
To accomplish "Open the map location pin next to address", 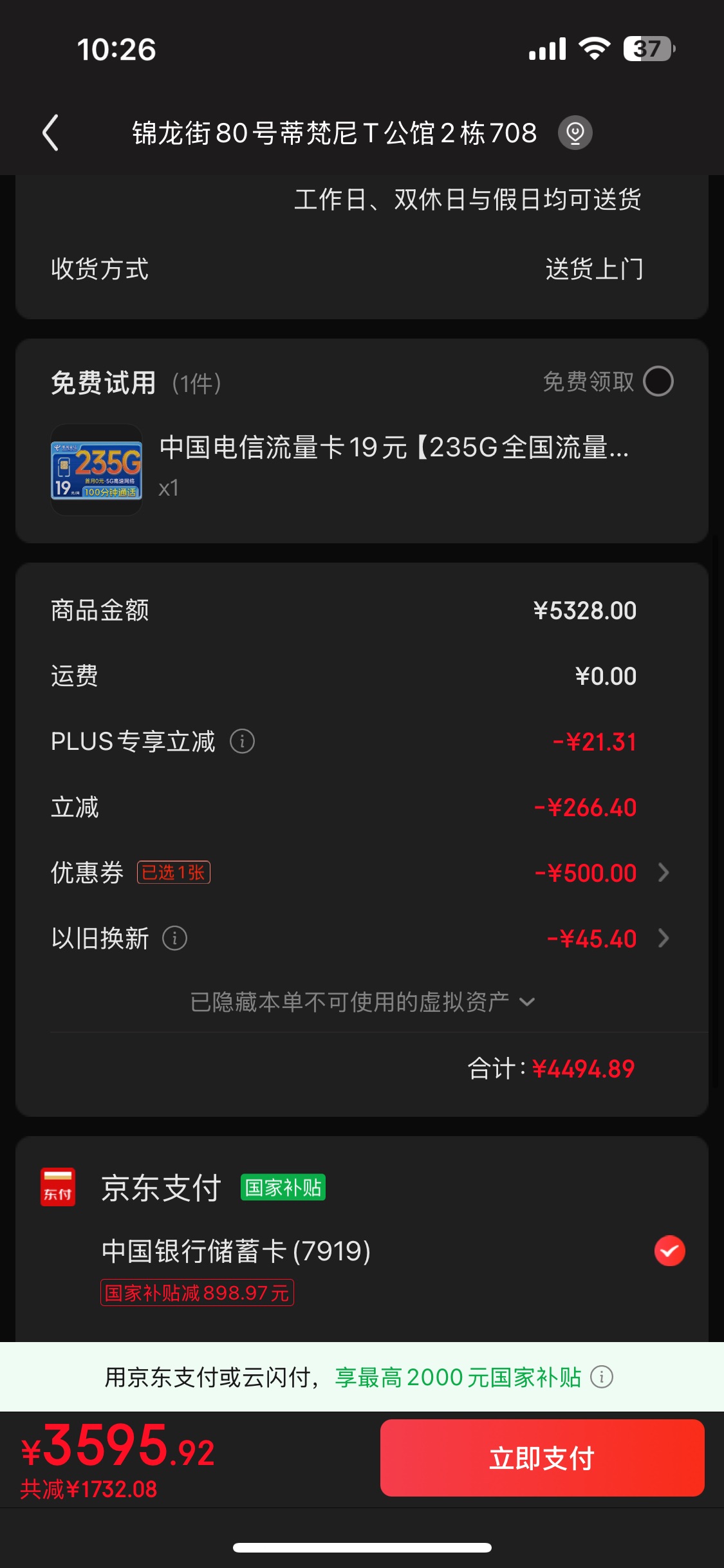I will click(x=575, y=133).
